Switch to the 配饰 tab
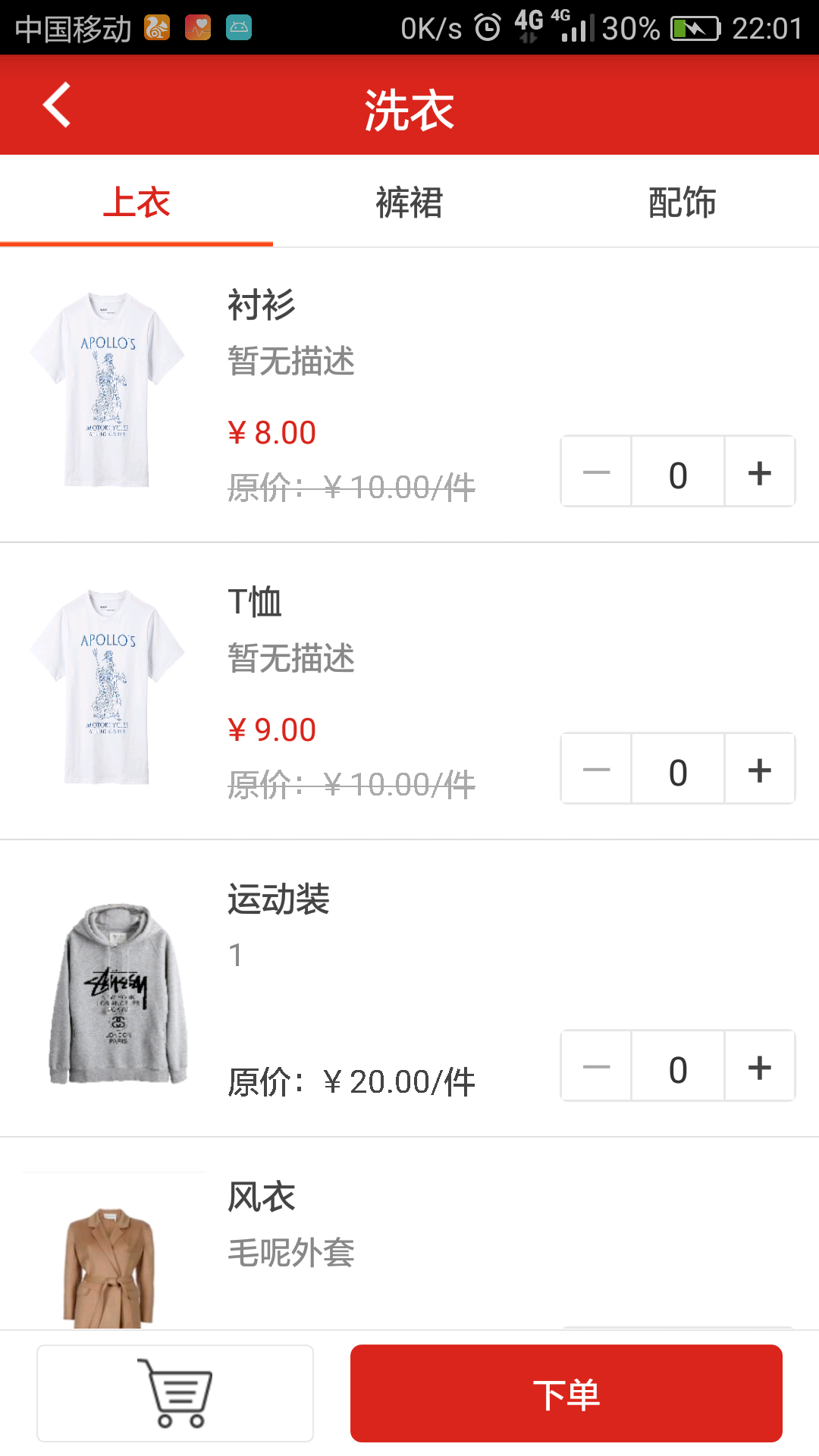The width and height of the screenshot is (819, 1456). click(682, 202)
